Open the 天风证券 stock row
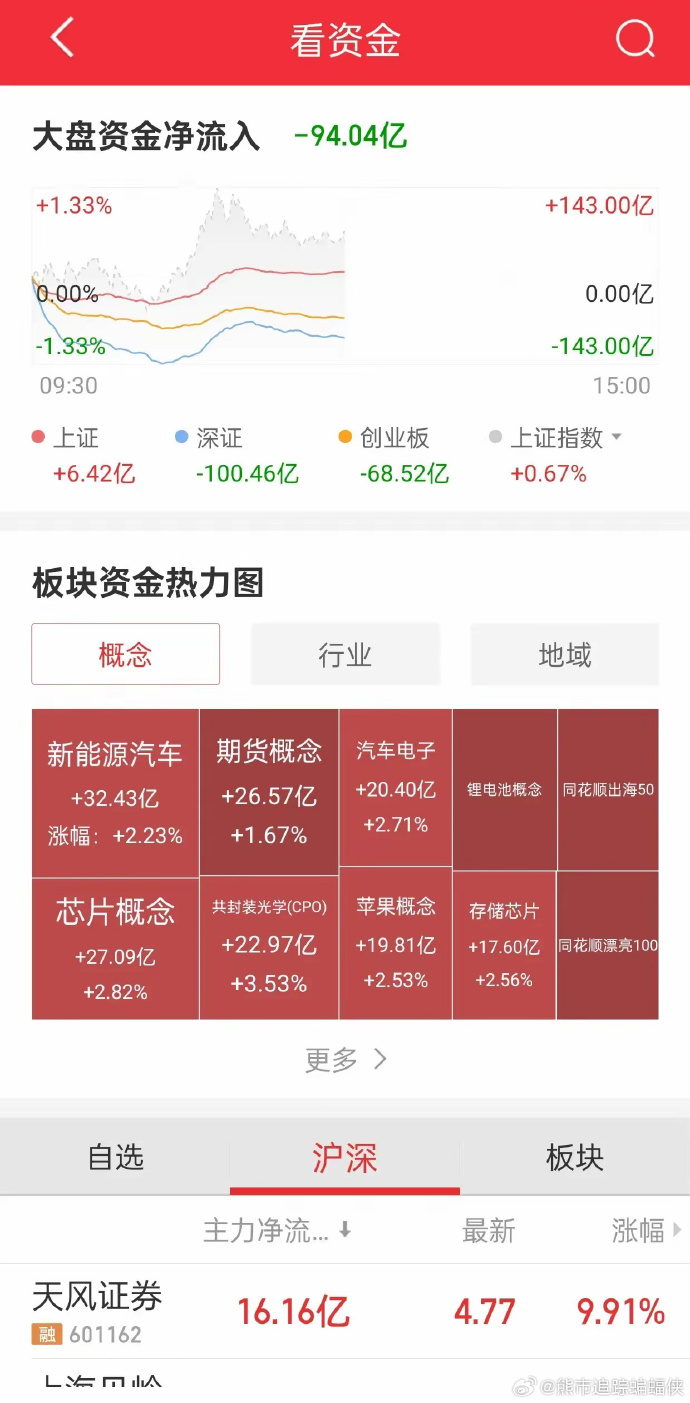This screenshot has width=690, height=1403. coord(345,1311)
